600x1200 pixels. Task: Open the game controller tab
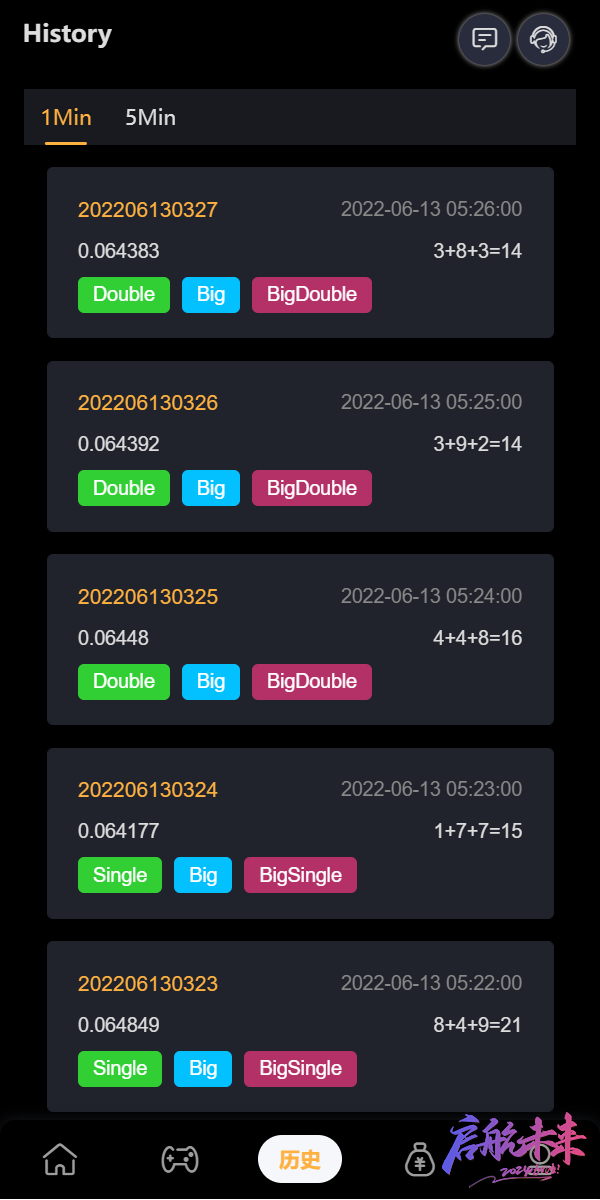(x=180, y=1160)
